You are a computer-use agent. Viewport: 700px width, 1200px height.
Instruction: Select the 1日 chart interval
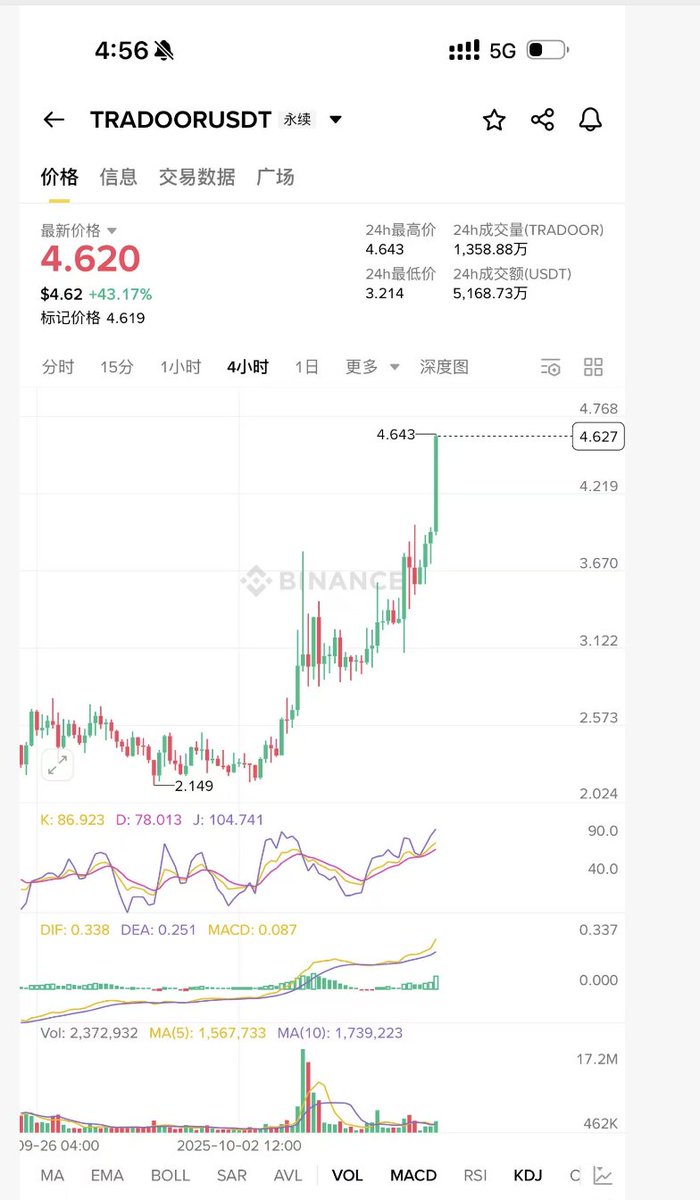click(306, 367)
